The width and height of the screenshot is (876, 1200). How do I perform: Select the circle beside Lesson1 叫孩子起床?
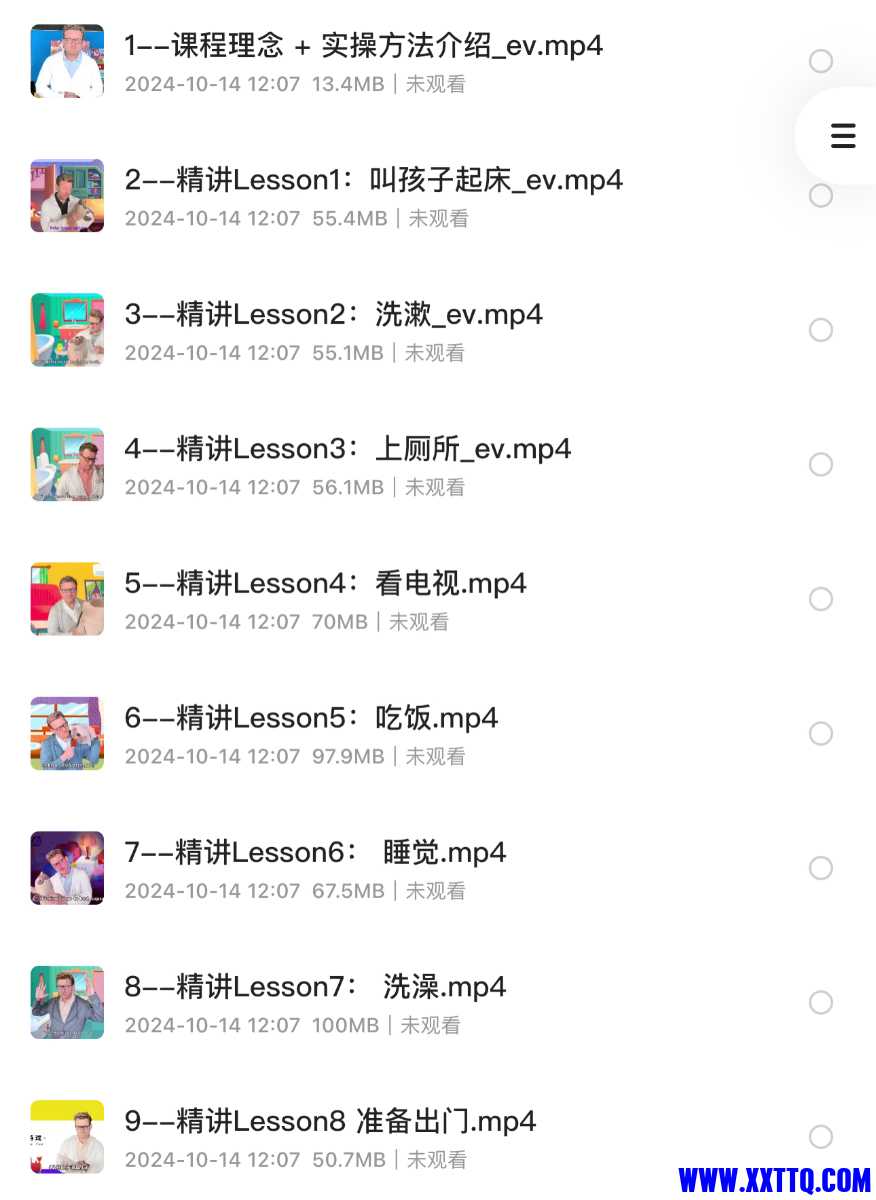click(821, 196)
